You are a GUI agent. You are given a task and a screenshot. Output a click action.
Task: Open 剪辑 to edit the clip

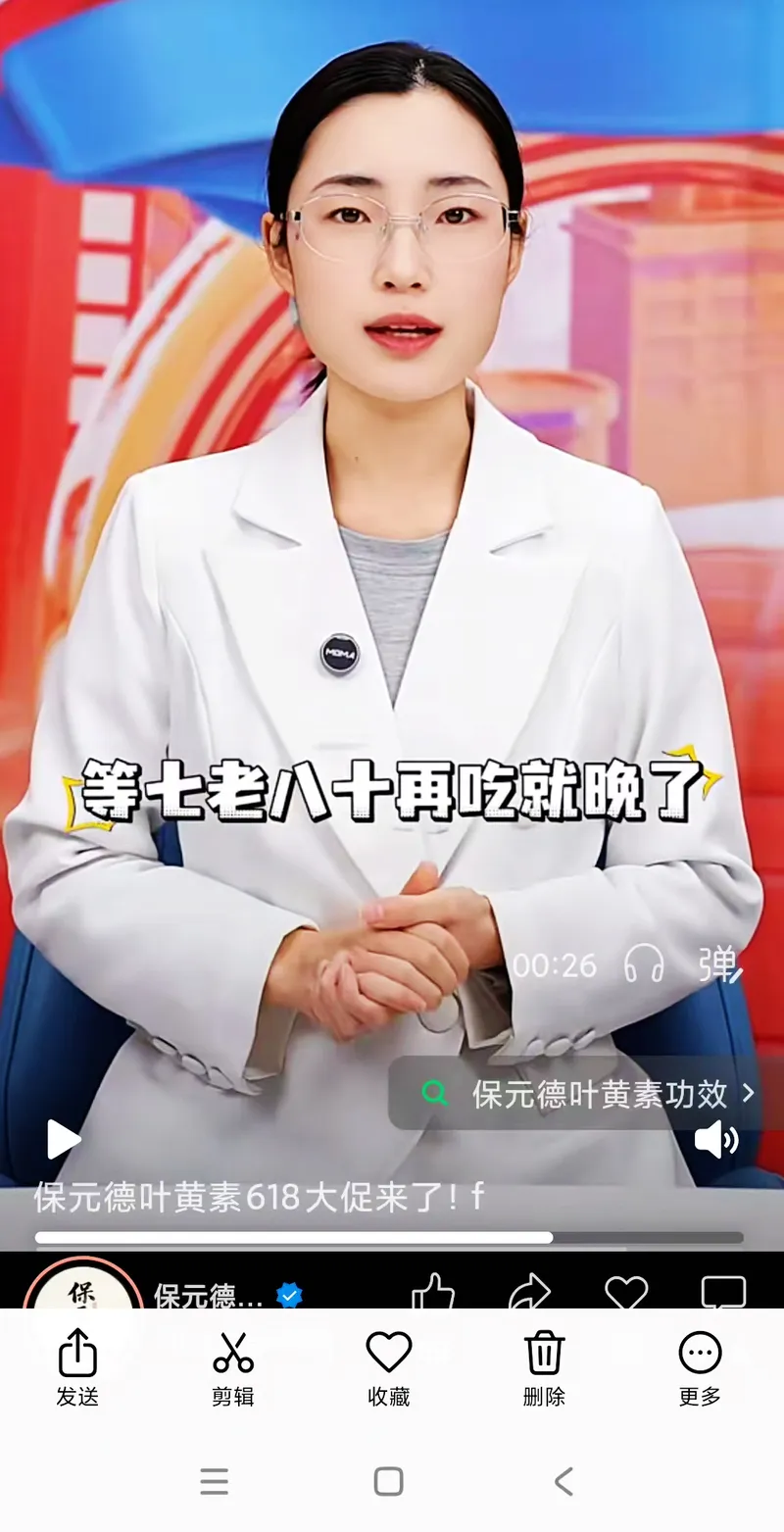[233, 1368]
